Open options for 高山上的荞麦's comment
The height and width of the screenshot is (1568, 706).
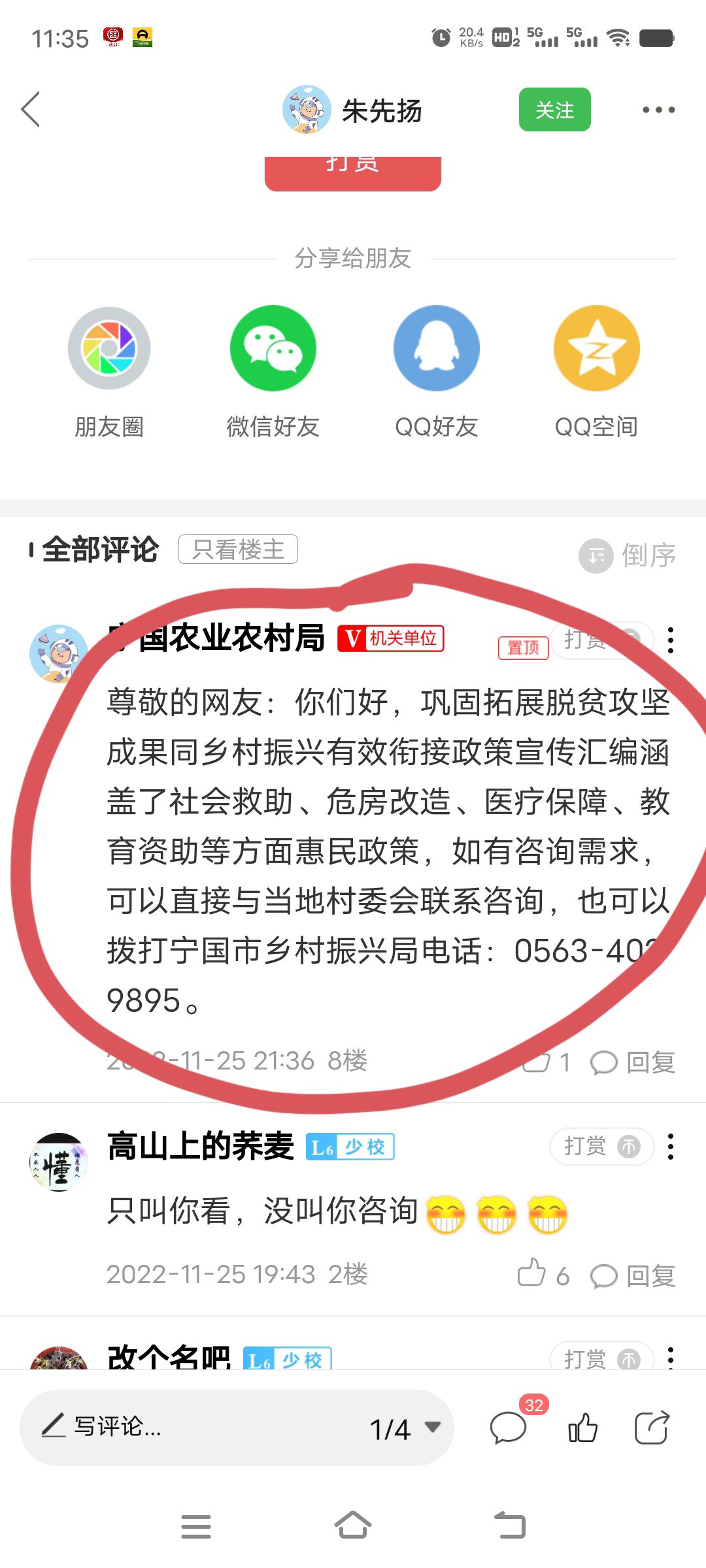click(x=670, y=1147)
